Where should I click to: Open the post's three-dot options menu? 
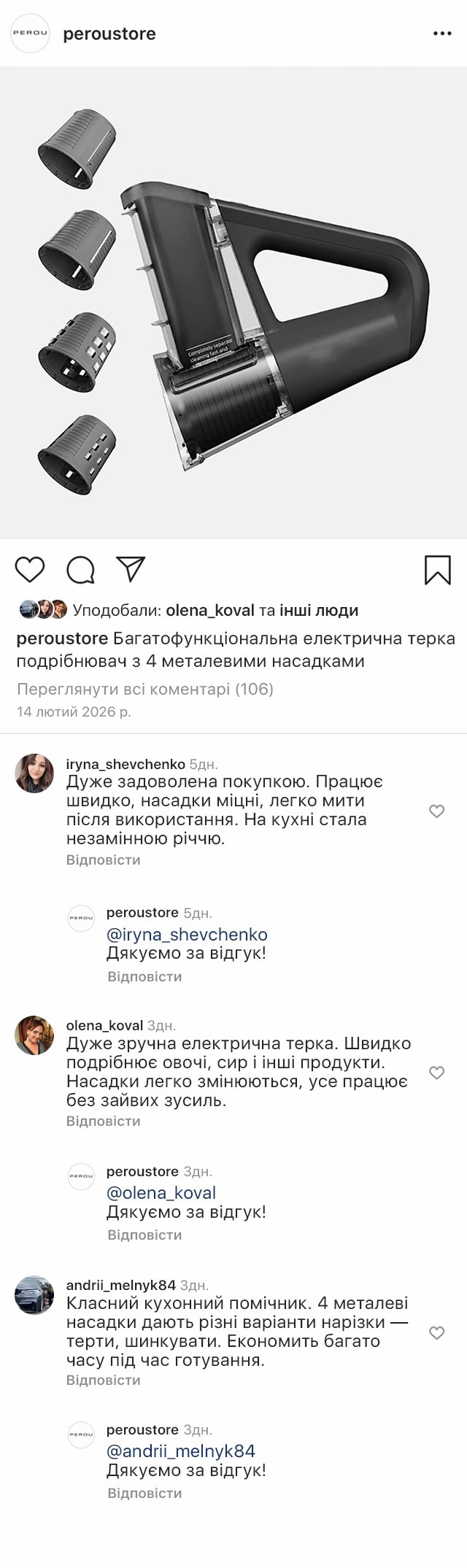(x=442, y=34)
